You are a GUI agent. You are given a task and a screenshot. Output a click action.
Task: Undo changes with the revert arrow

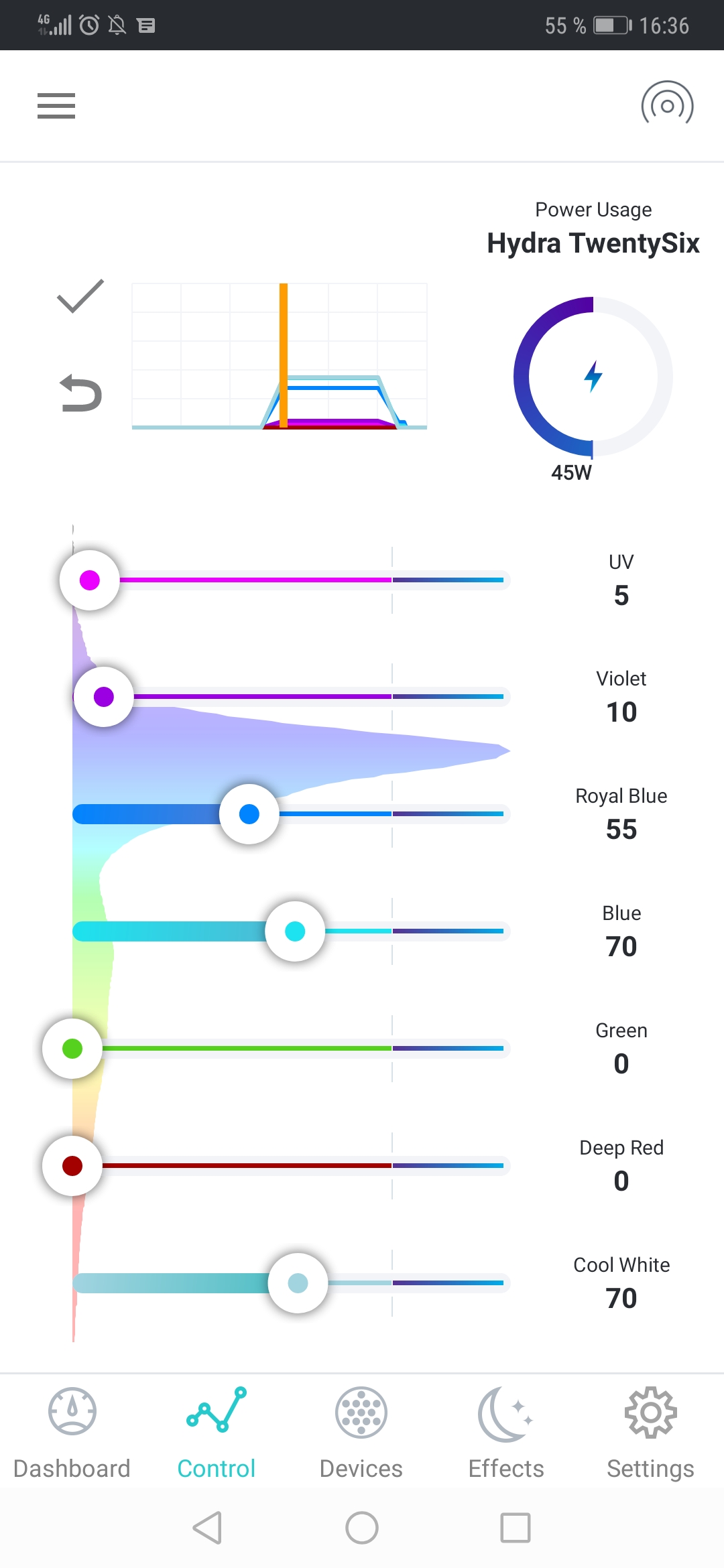pyautogui.click(x=80, y=393)
